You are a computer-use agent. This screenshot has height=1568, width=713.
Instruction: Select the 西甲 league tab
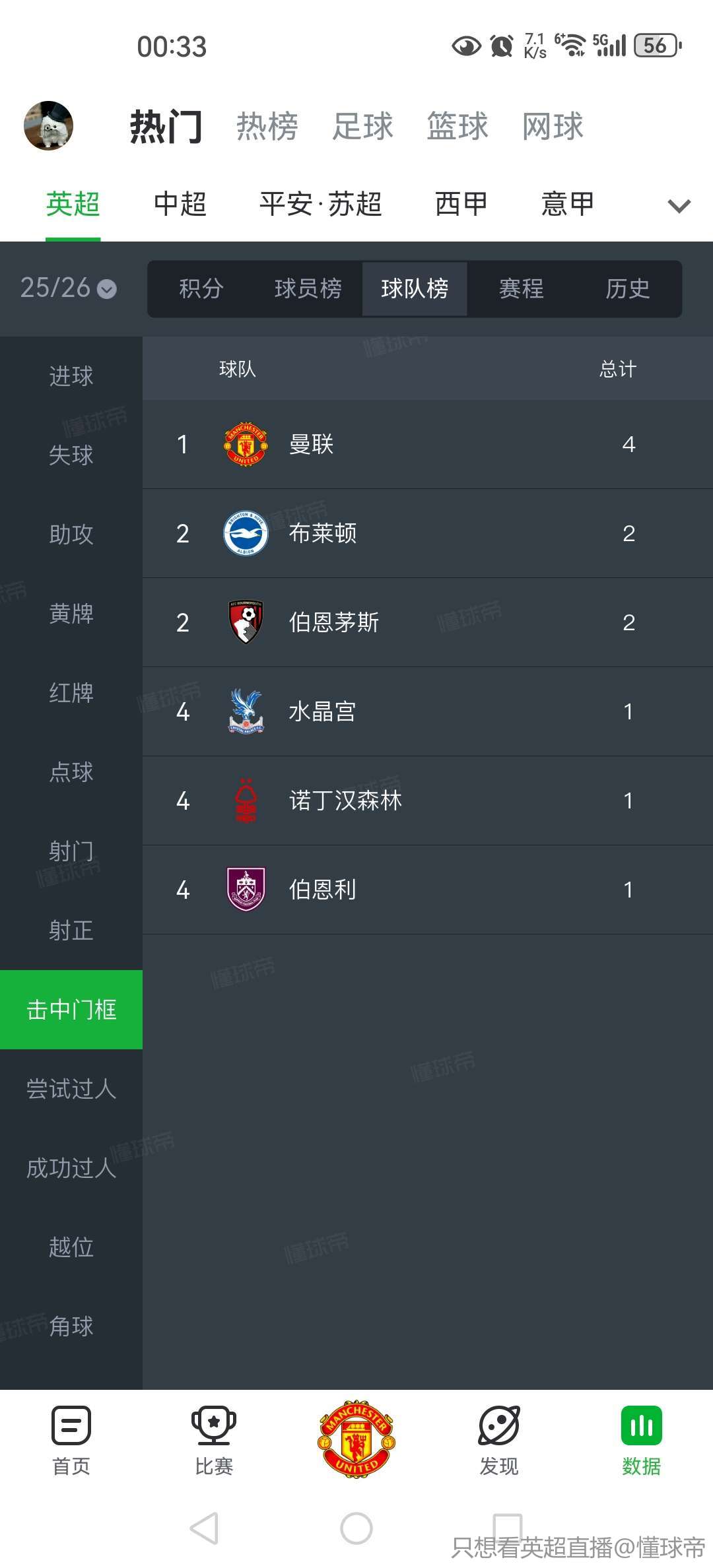[461, 204]
